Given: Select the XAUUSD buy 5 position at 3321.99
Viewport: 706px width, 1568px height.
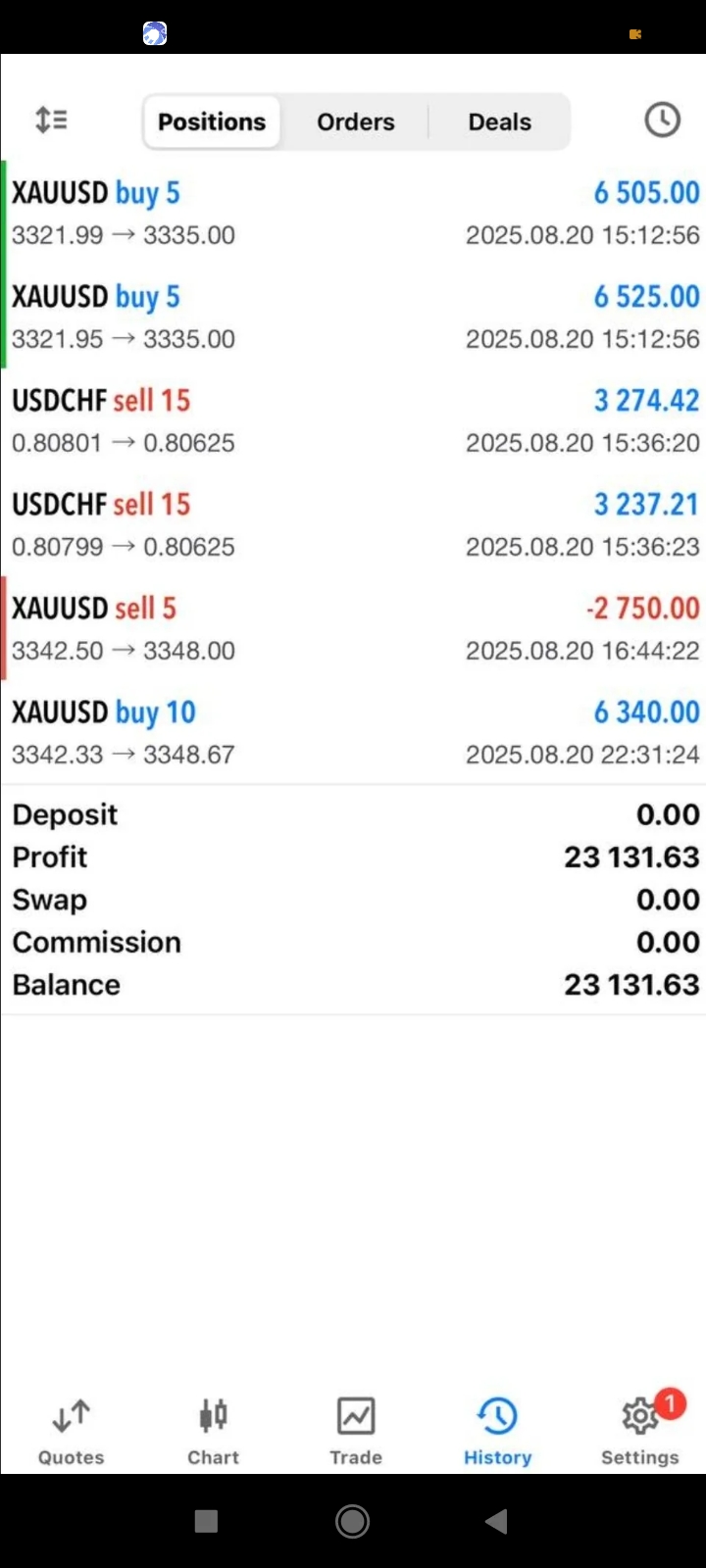Looking at the screenshot, I should click(x=353, y=212).
